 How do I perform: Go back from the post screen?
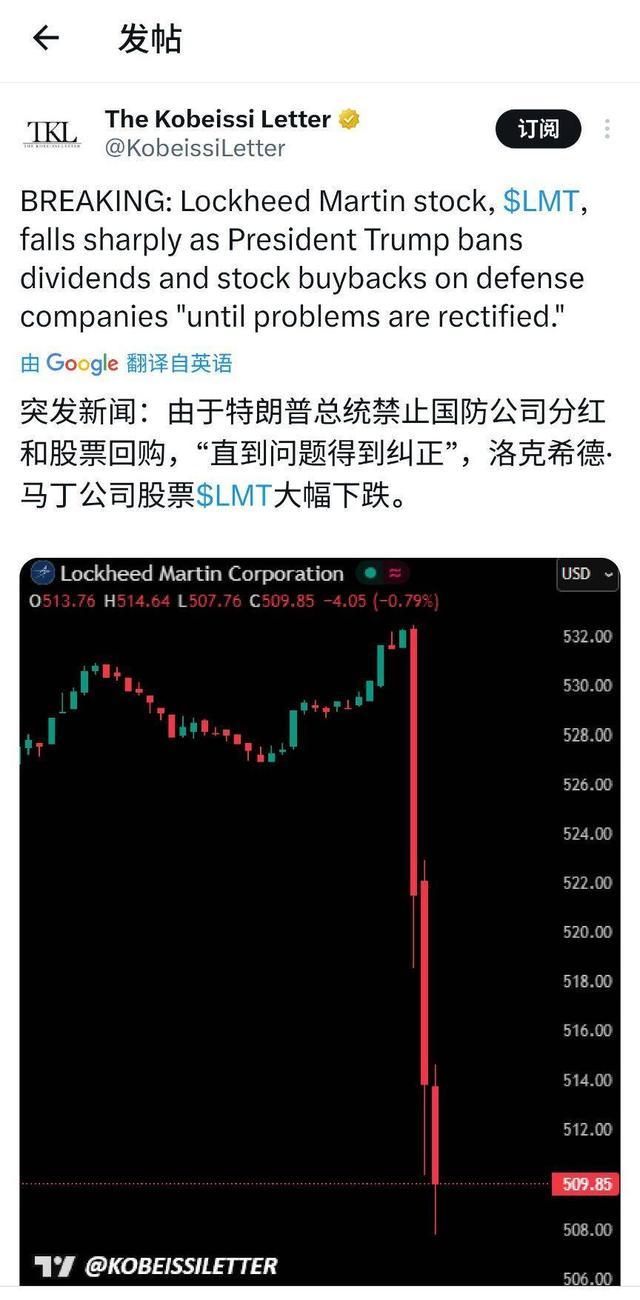point(46,39)
